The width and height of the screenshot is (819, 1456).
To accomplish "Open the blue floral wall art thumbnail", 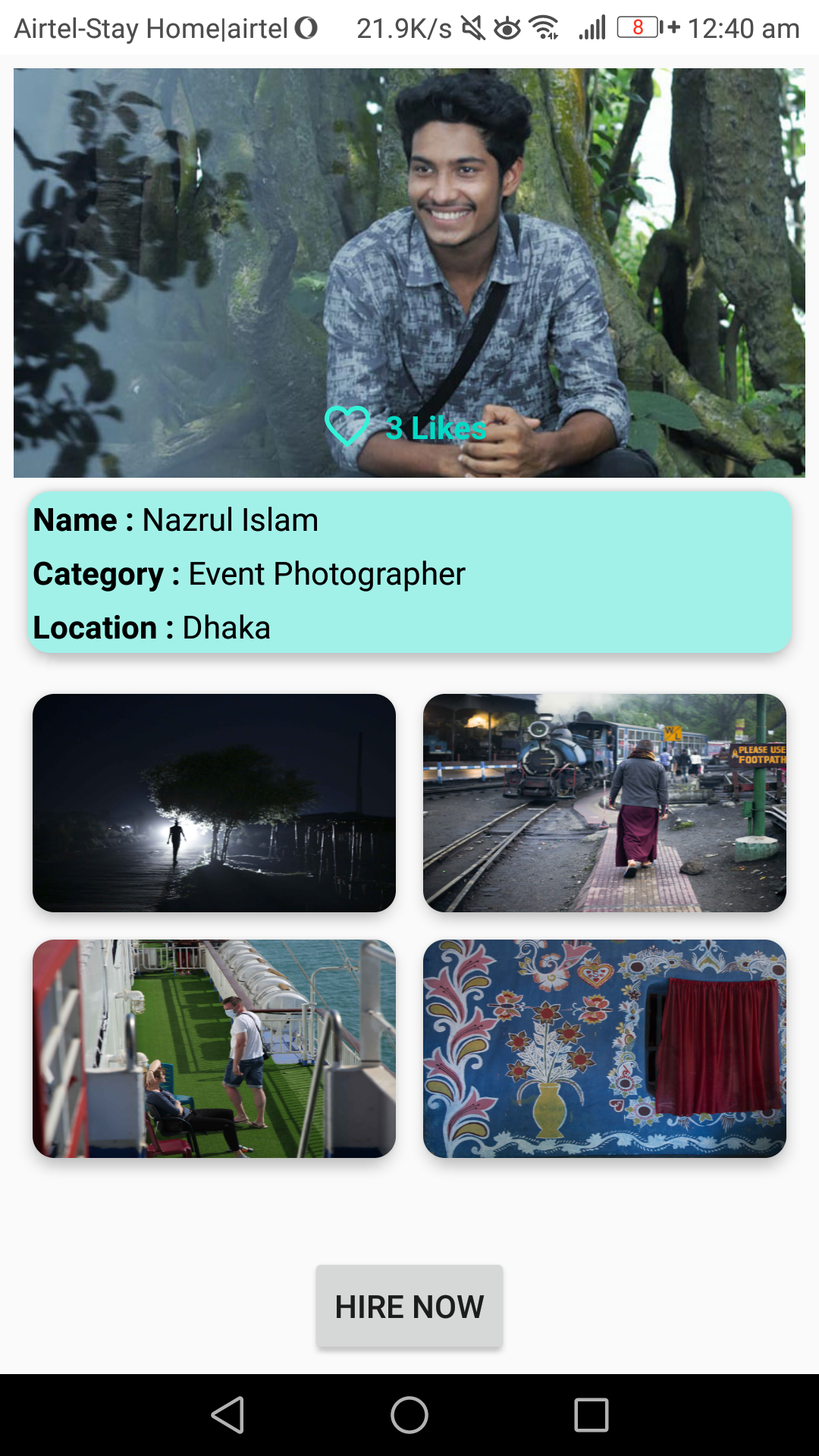I will pyautogui.click(x=605, y=1049).
